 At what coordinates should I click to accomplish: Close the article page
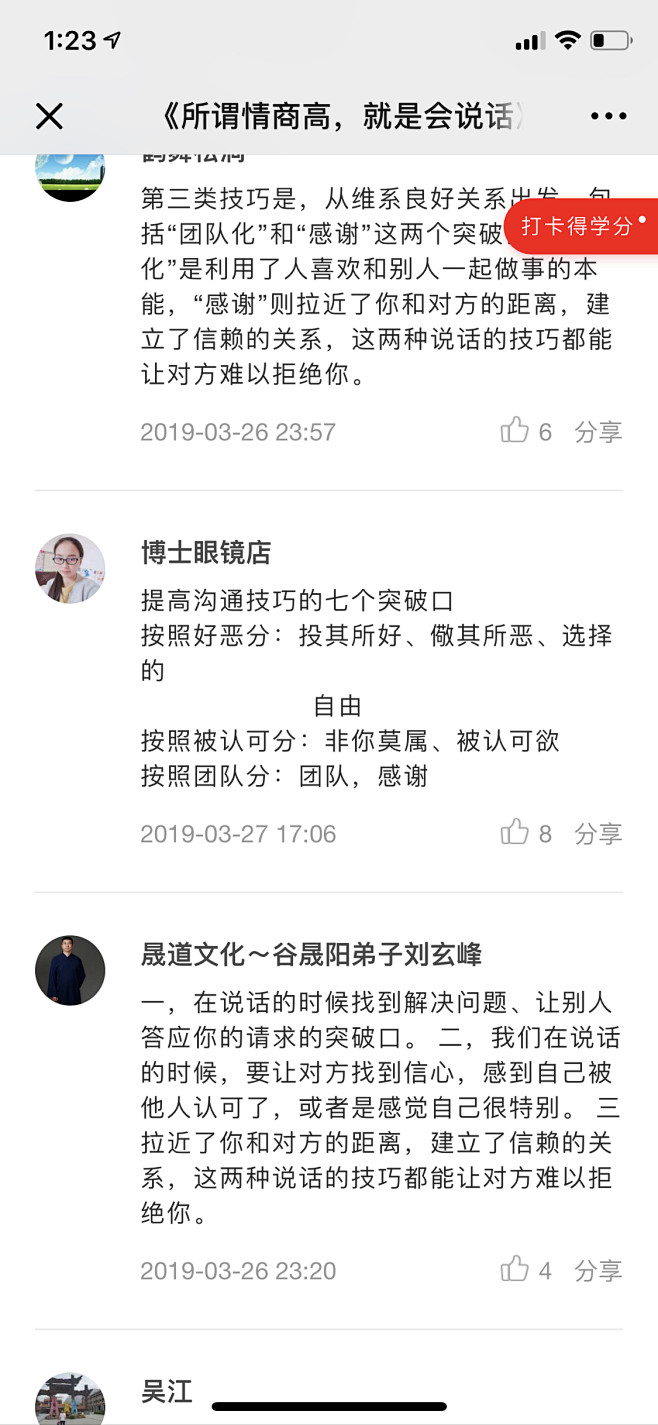coord(49,117)
